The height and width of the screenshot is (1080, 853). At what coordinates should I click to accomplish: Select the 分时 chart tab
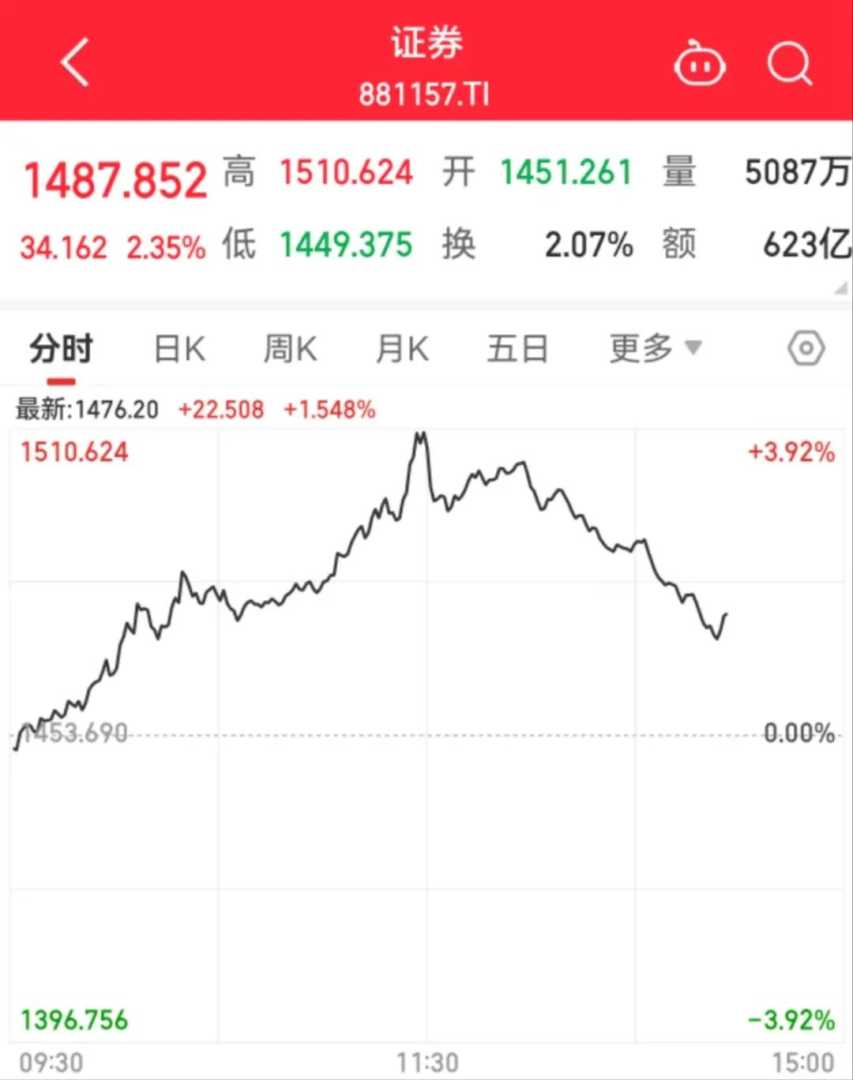point(61,349)
